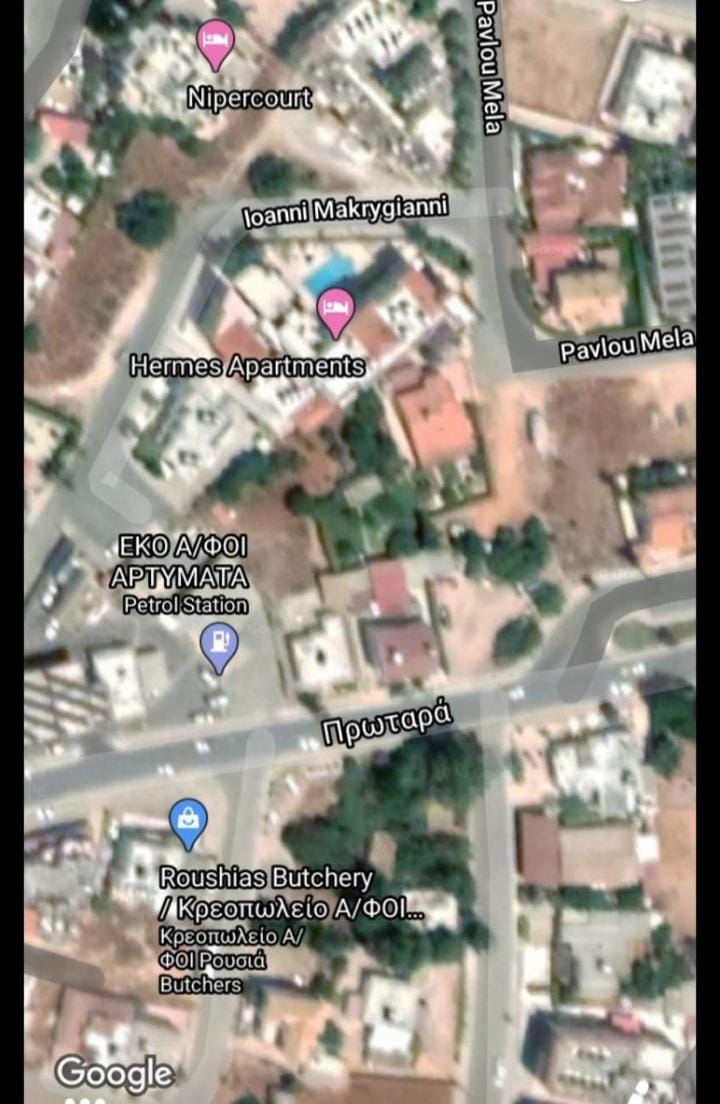720x1104 pixels.
Task: Open the Nipercourt hotel pin
Action: pos(215,43)
